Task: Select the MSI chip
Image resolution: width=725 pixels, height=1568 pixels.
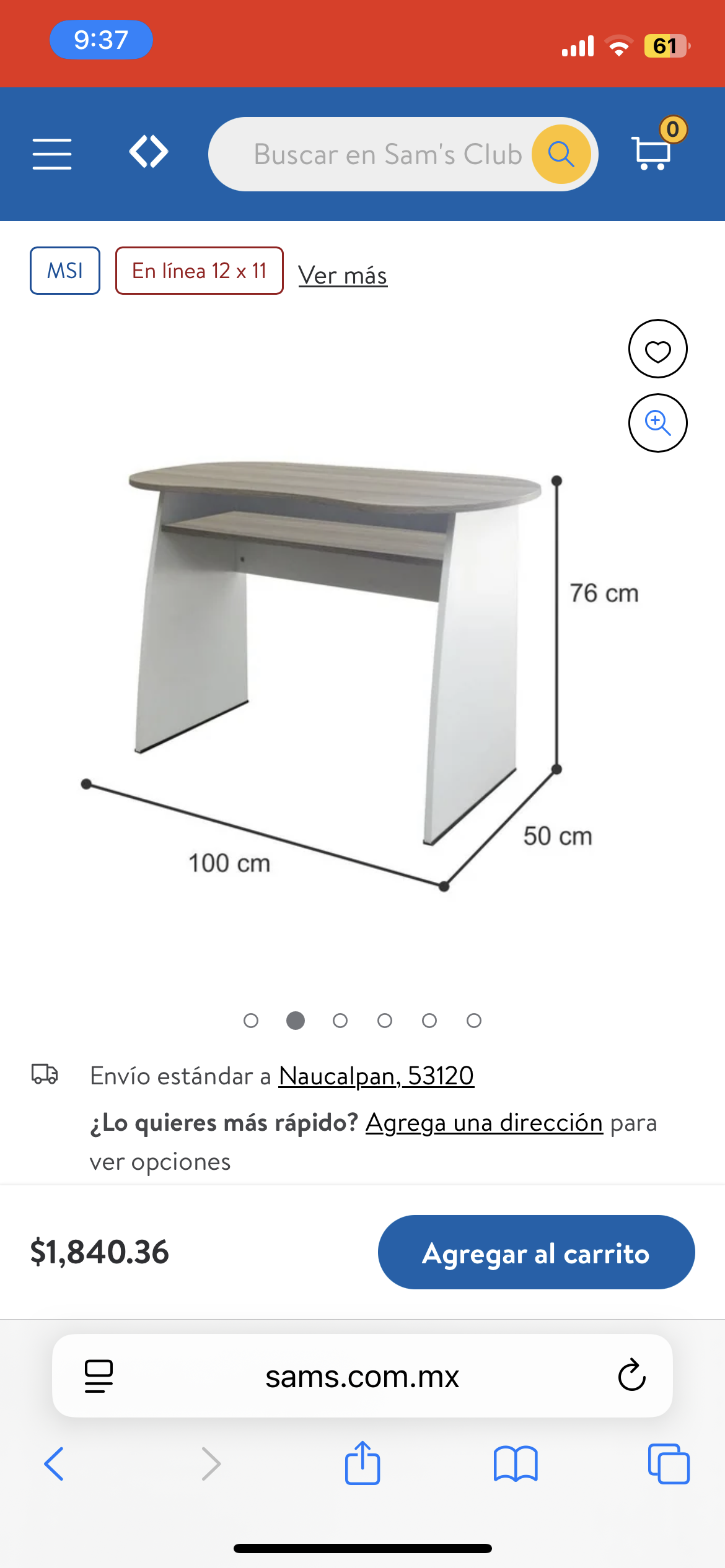Action: [x=65, y=271]
